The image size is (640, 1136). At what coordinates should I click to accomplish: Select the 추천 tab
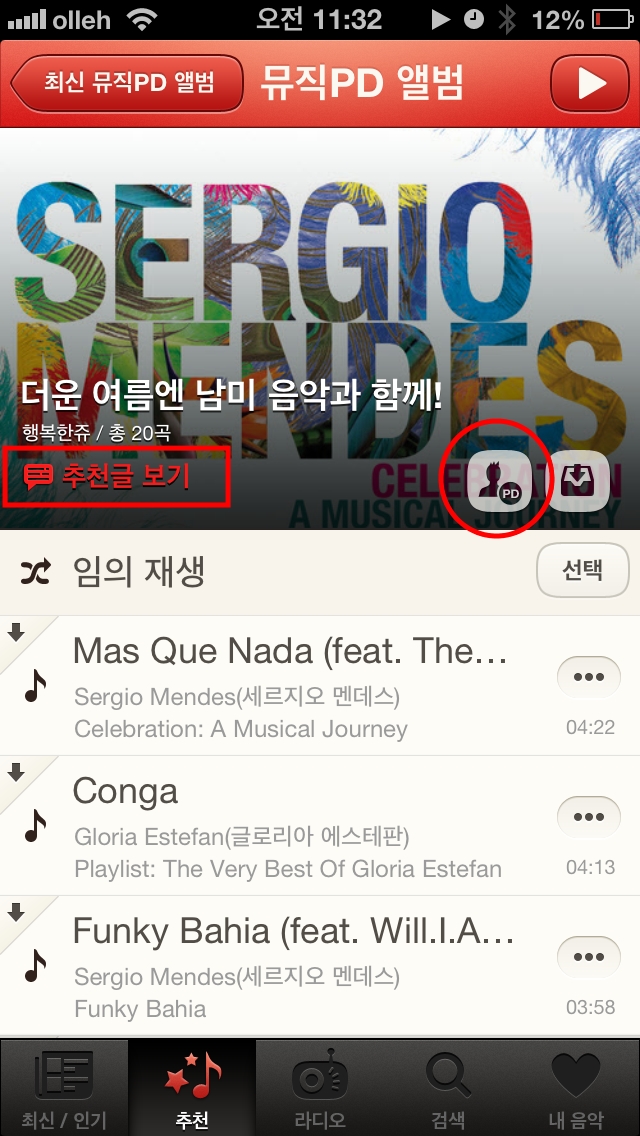coord(192,1087)
